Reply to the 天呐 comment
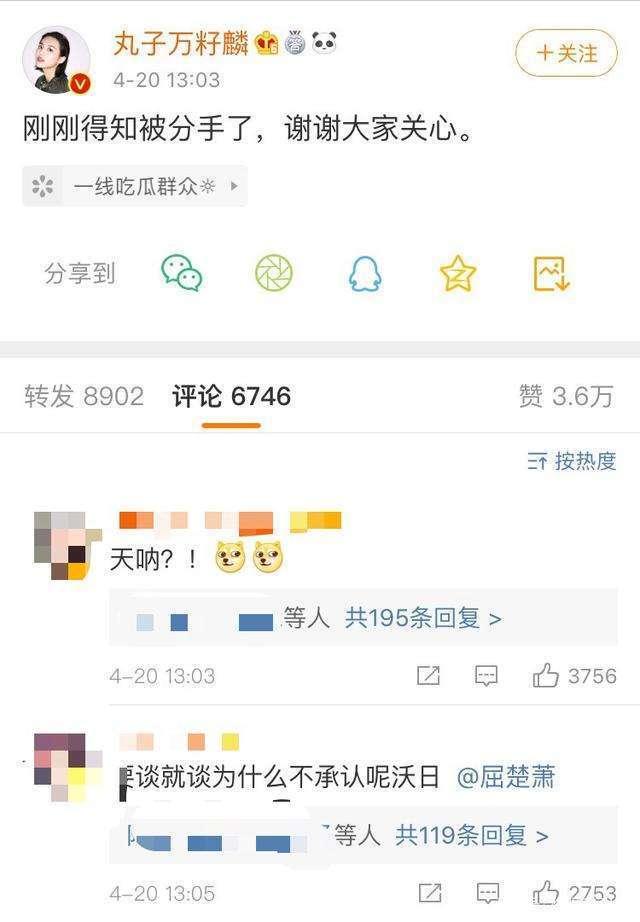640x922 pixels. pos(486,676)
